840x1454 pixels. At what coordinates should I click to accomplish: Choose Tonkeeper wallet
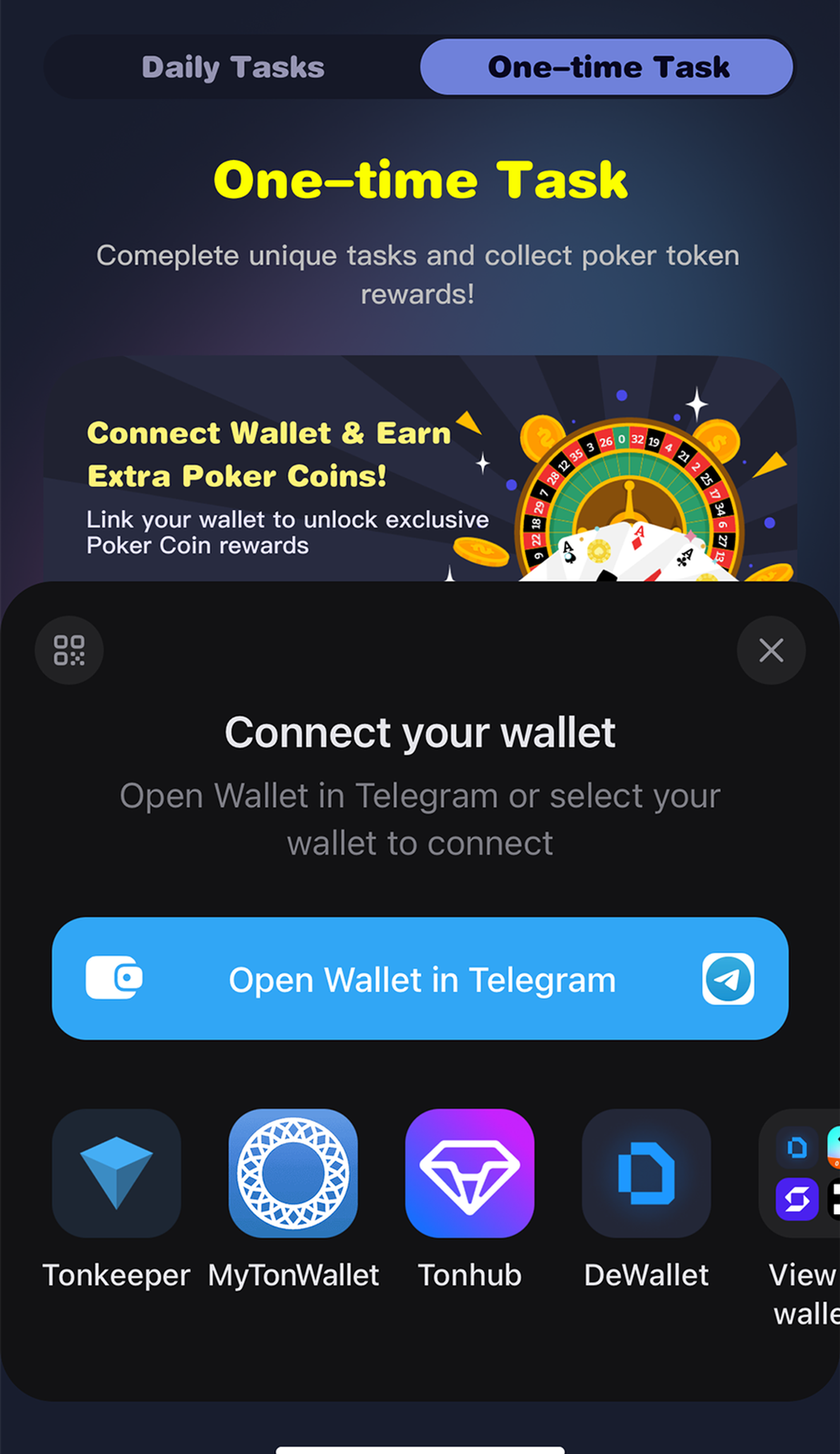click(117, 1173)
